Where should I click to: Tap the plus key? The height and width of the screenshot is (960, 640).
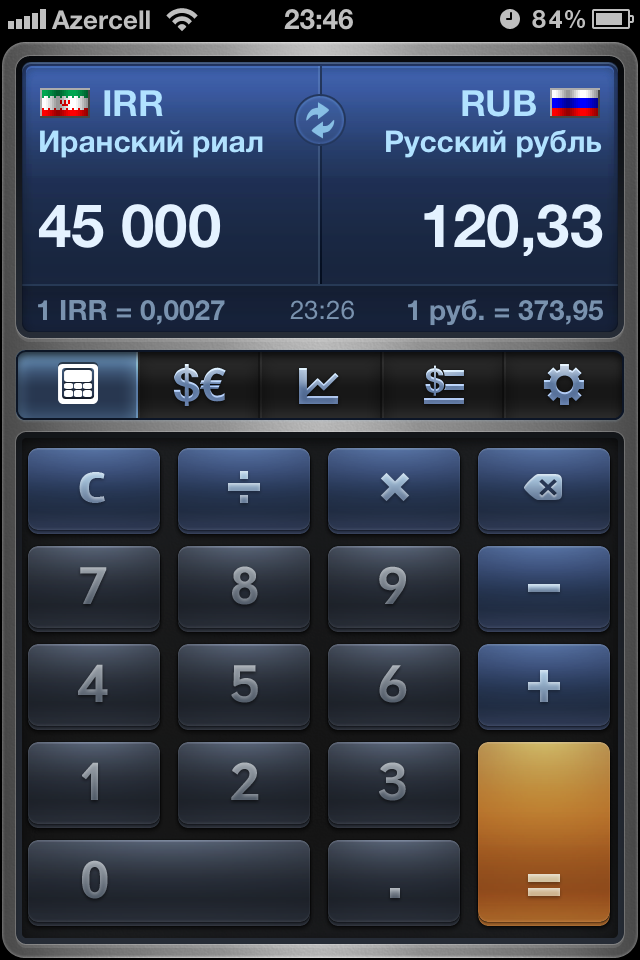[x=543, y=685]
